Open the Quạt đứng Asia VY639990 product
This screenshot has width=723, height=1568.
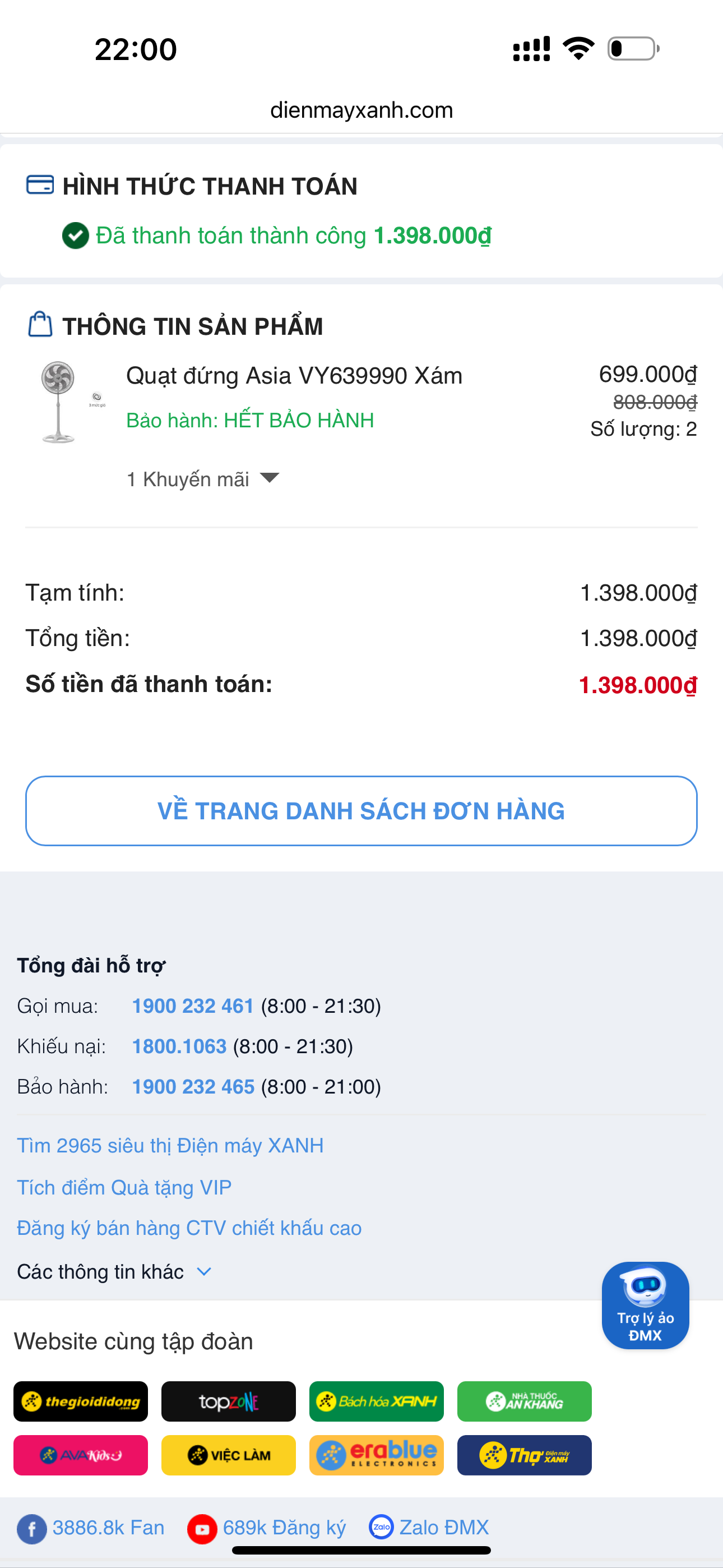coord(294,376)
